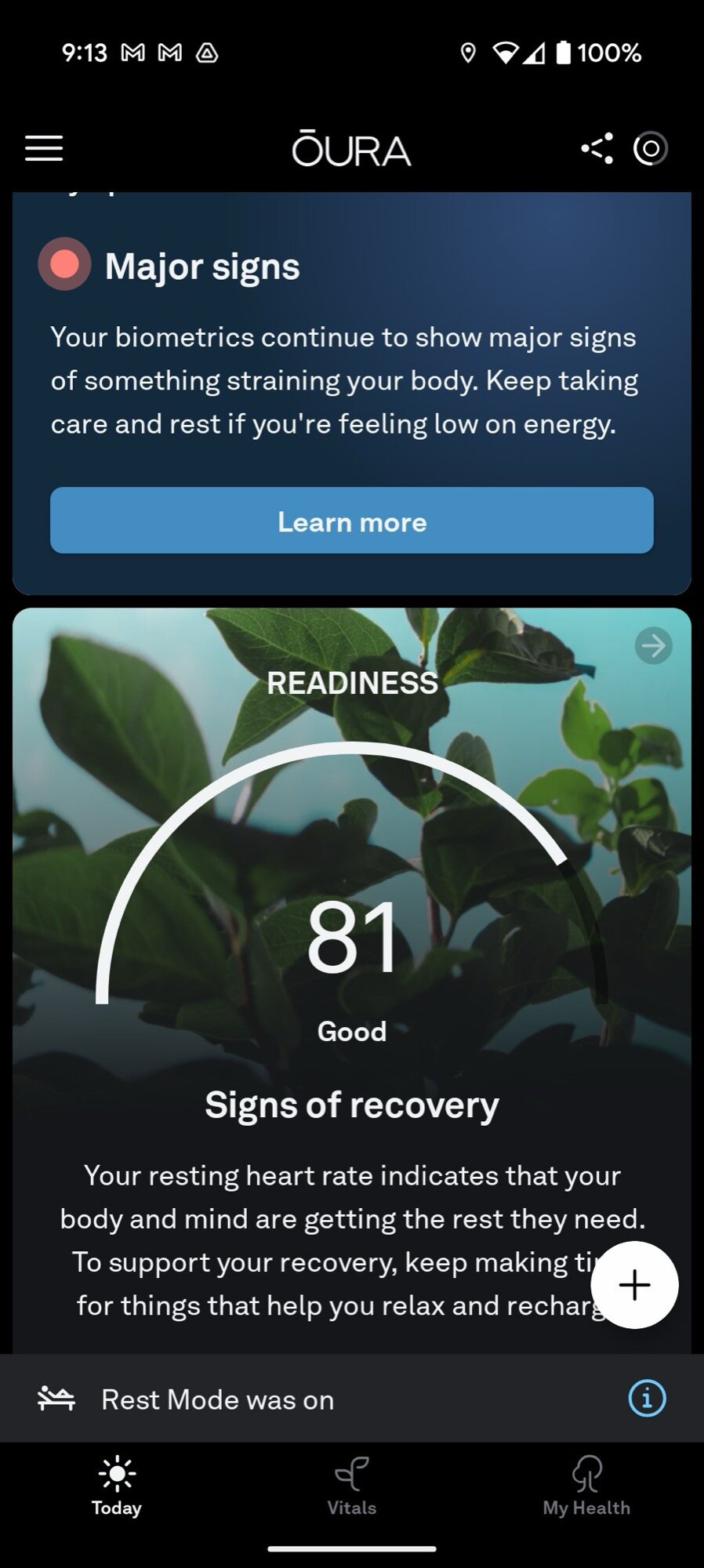View Rest Mode info icon
The height and width of the screenshot is (1568, 704).
[x=647, y=1399]
